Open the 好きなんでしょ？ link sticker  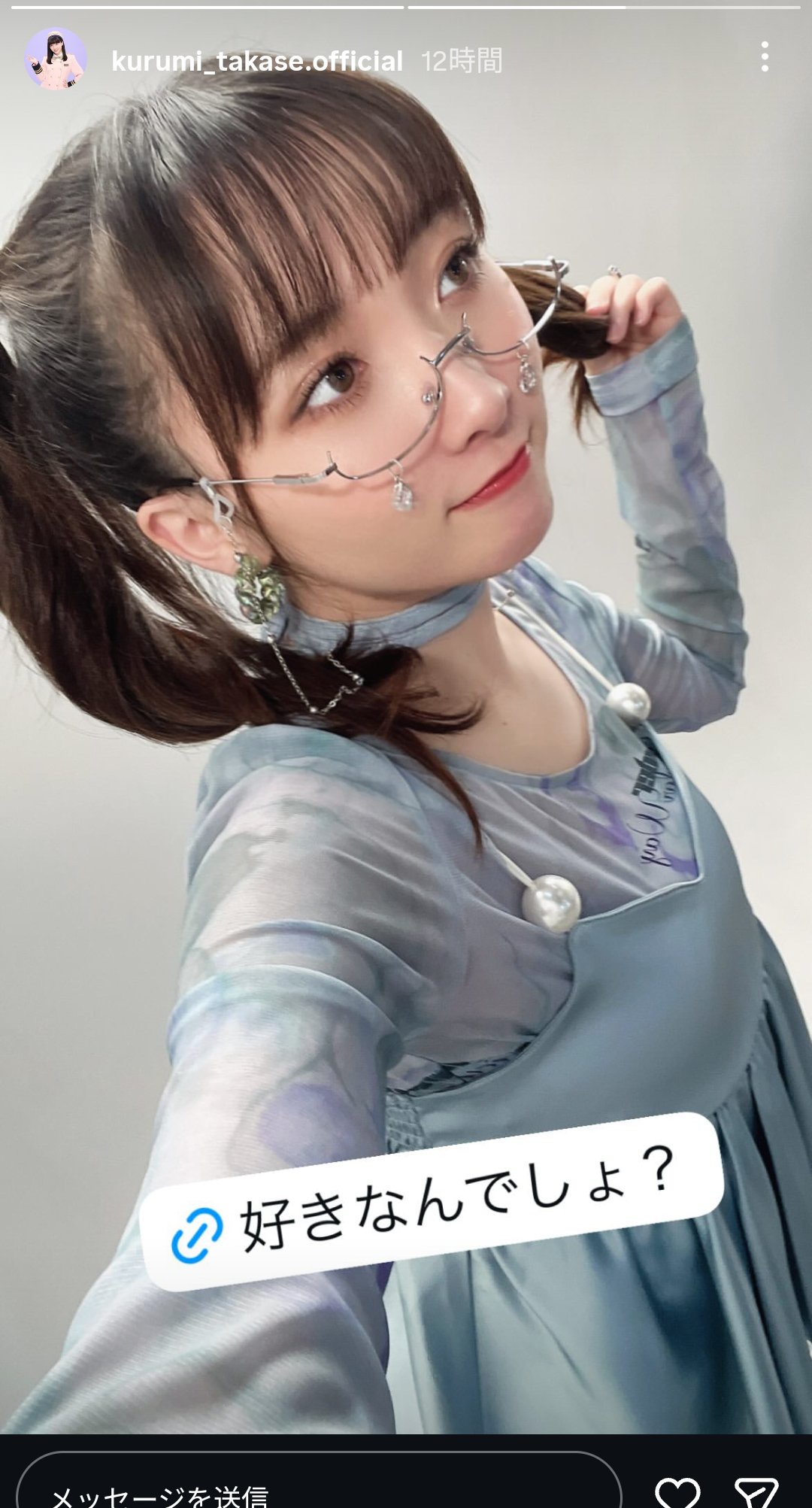coord(432,1202)
